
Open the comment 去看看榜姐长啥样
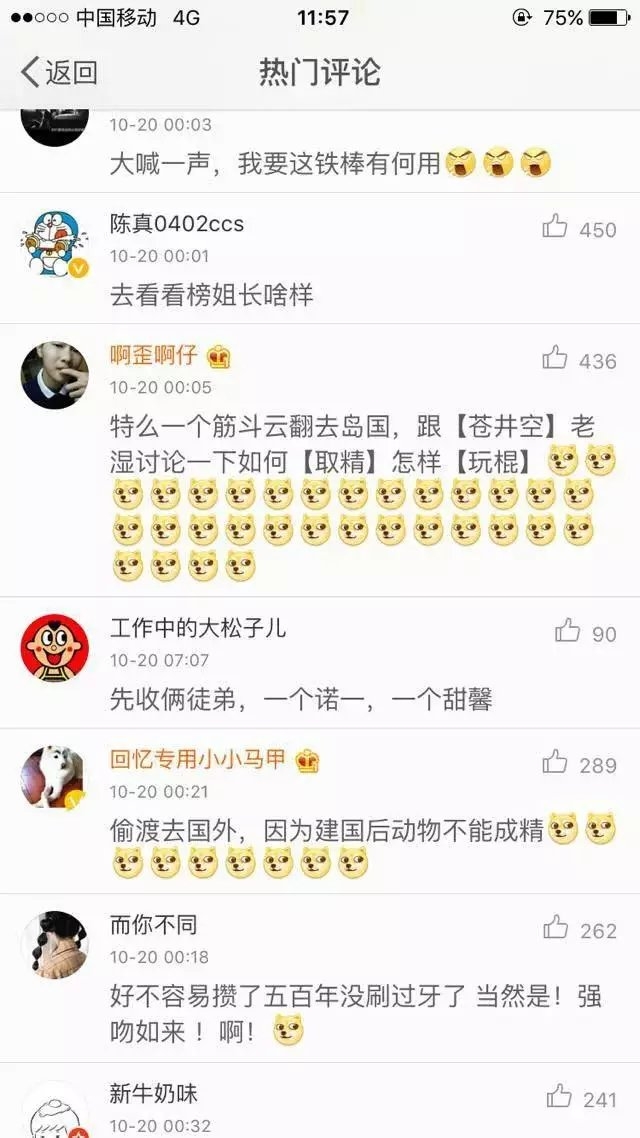pos(212,295)
